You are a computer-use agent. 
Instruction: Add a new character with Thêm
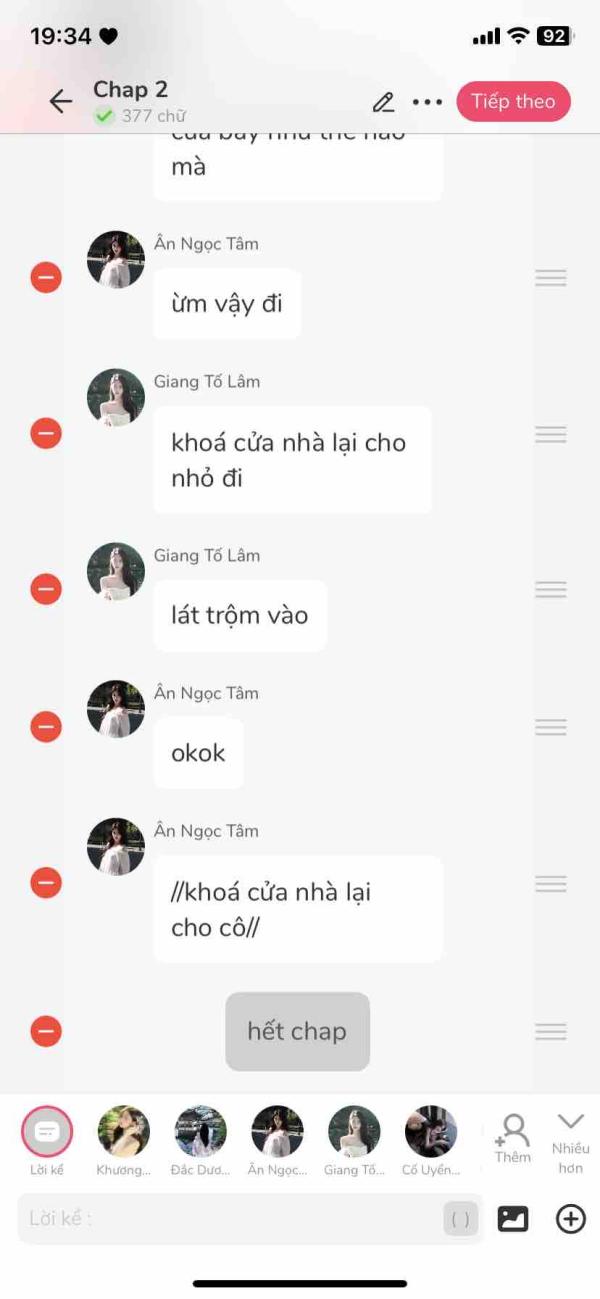[x=513, y=1137]
